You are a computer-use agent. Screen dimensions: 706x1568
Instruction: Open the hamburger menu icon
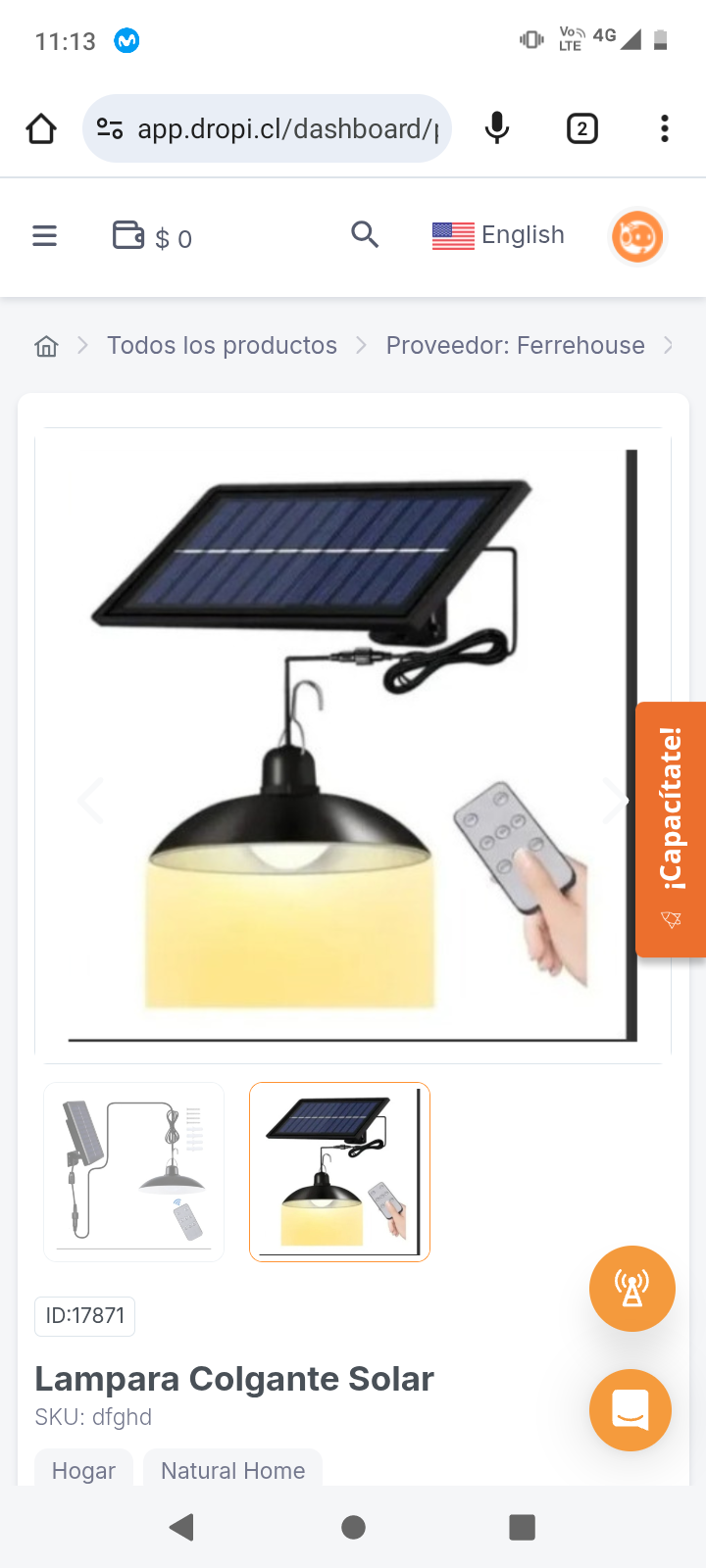tap(44, 235)
